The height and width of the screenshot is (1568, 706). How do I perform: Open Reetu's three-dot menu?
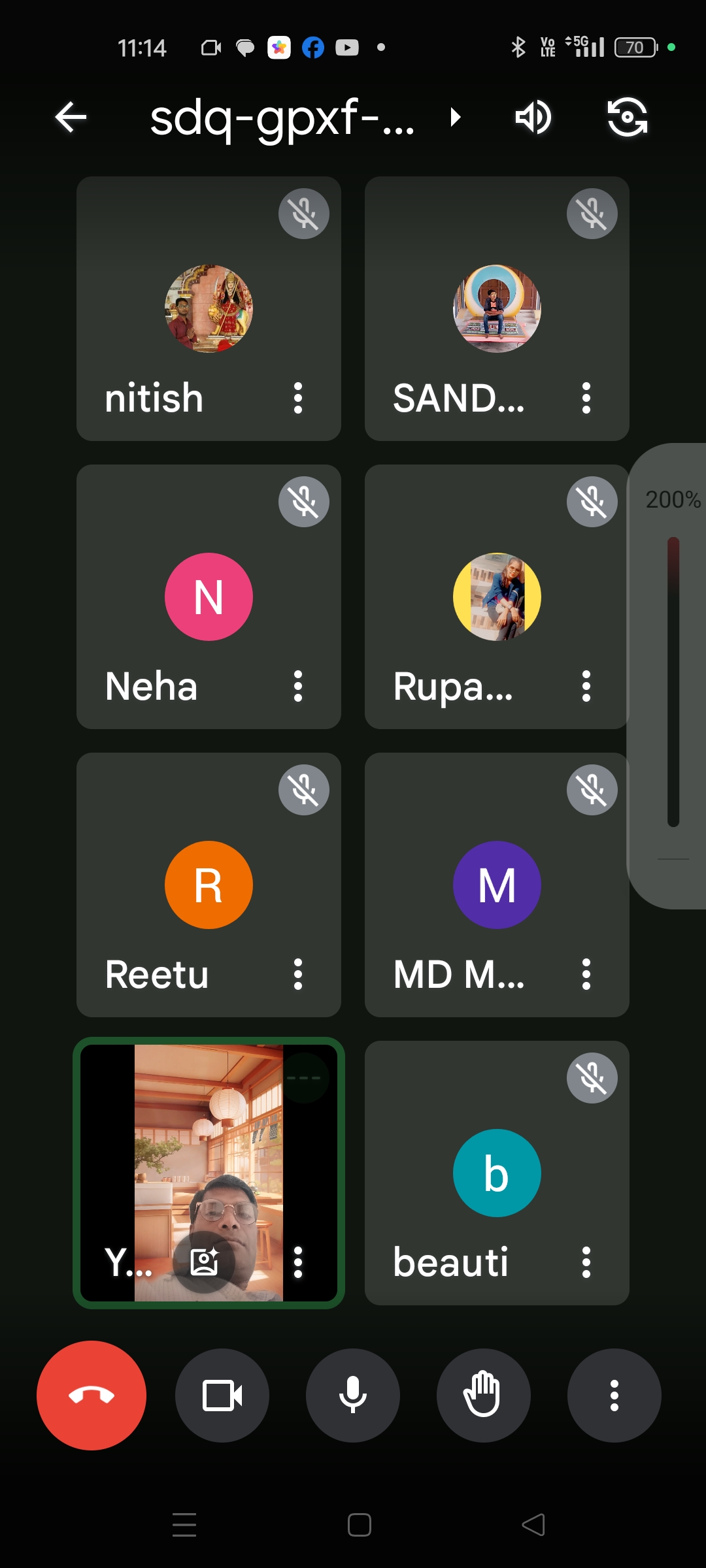click(298, 974)
